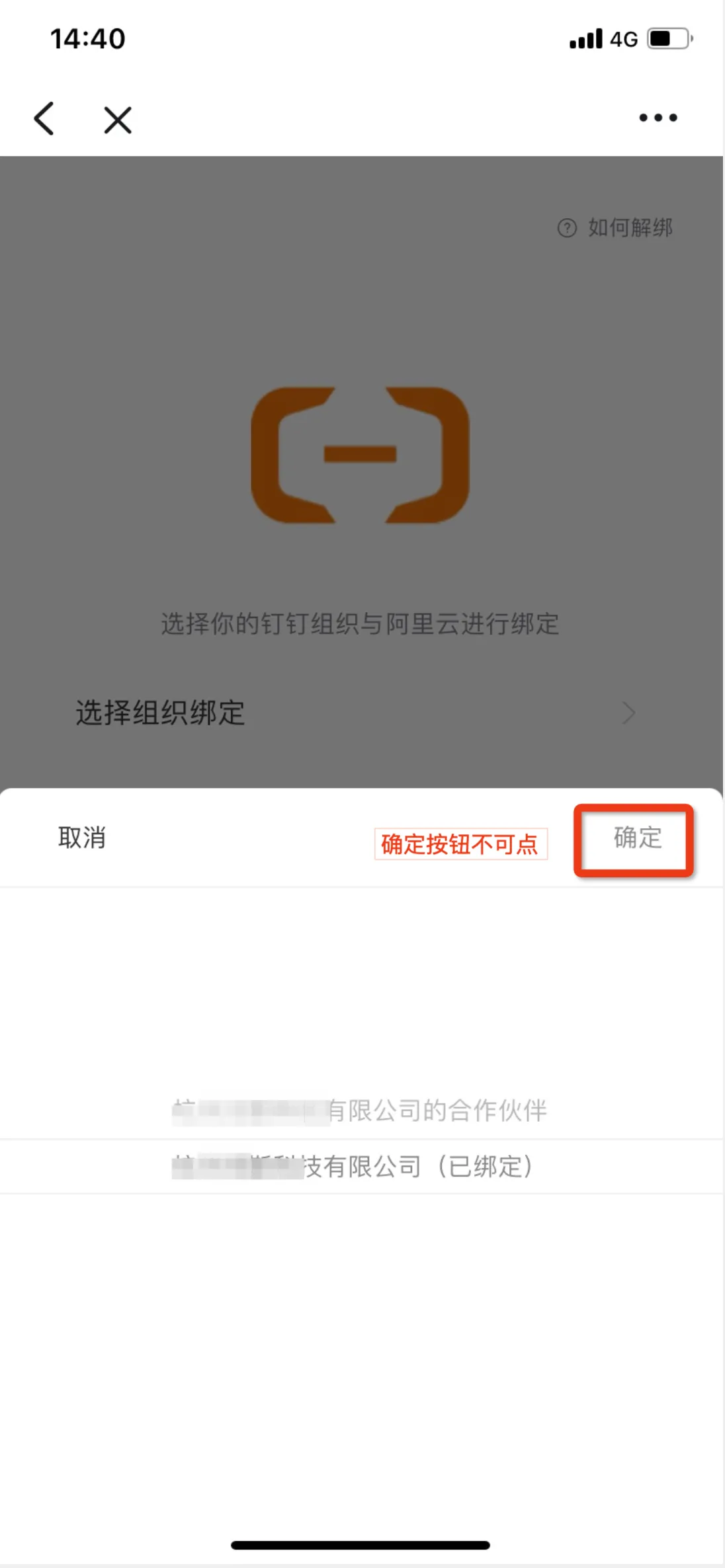Viewport: 725px width, 1568px height.
Task: Go back using the left arrow
Action: 44,119
